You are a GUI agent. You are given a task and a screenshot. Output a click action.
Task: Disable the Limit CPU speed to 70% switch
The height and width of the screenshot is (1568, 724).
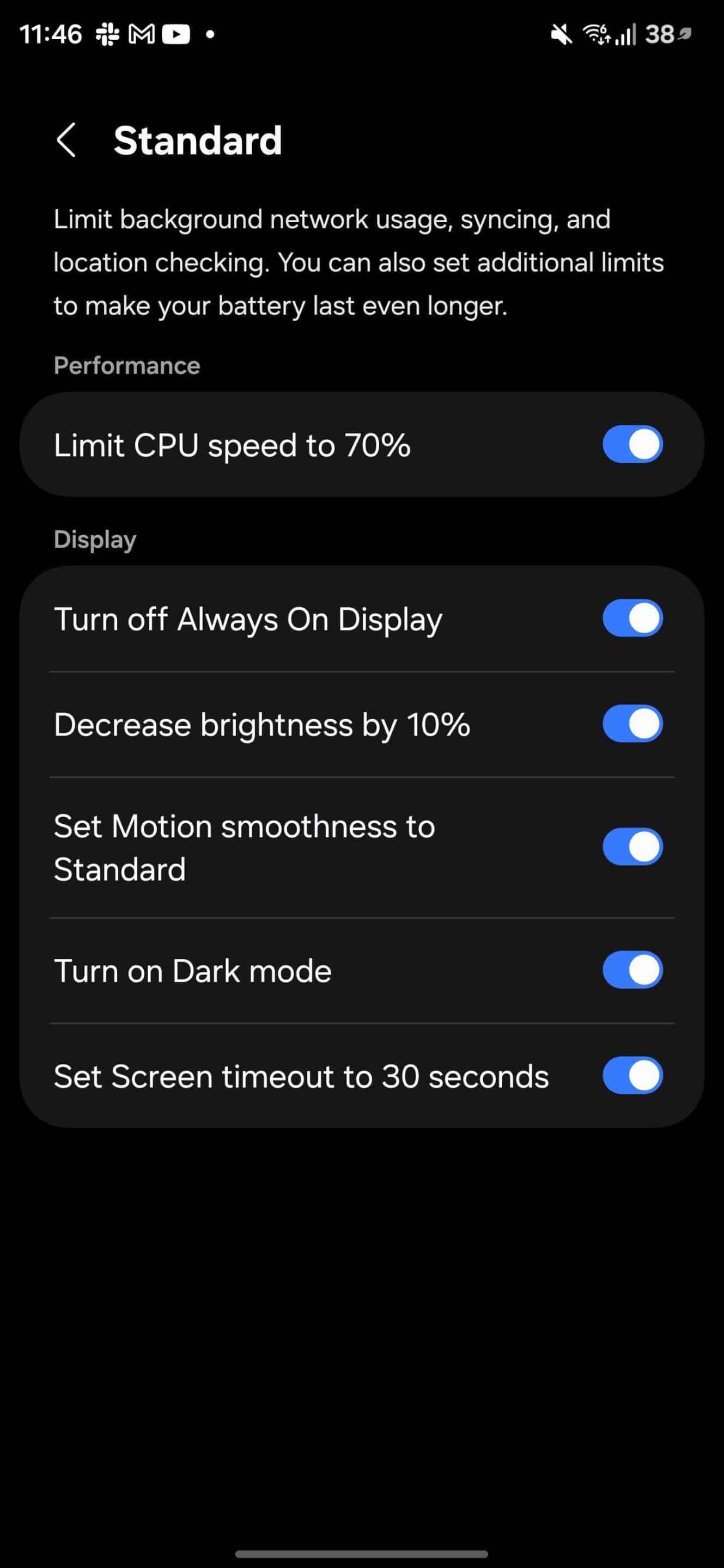pyautogui.click(x=632, y=444)
